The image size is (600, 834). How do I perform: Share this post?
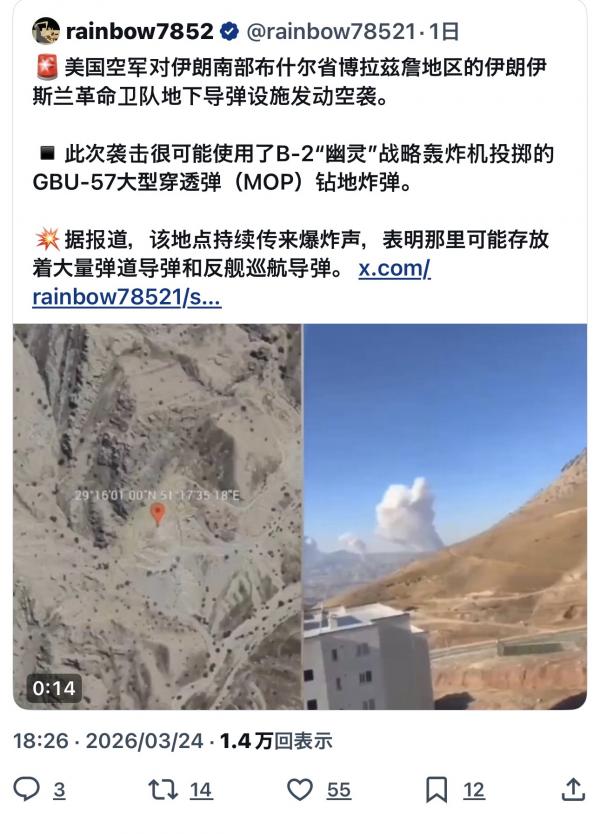click(573, 789)
